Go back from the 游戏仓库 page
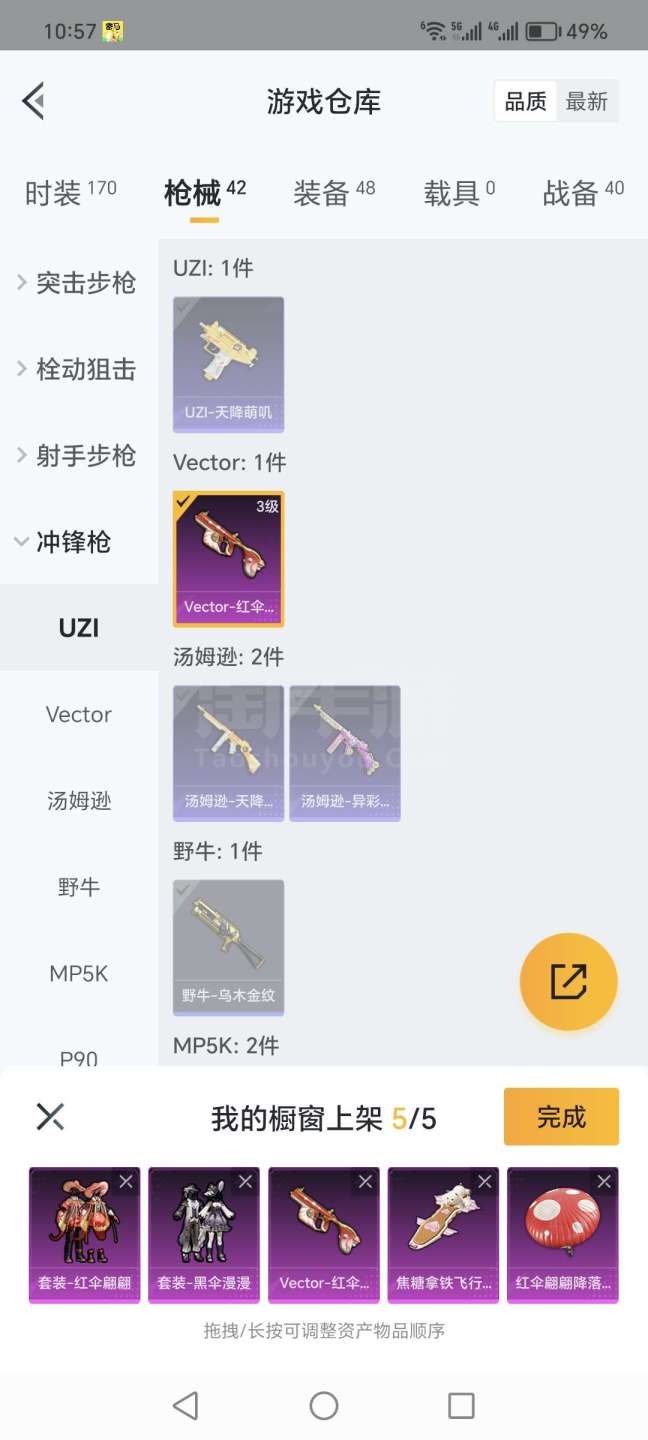The height and width of the screenshot is (1440, 648). 34,101
